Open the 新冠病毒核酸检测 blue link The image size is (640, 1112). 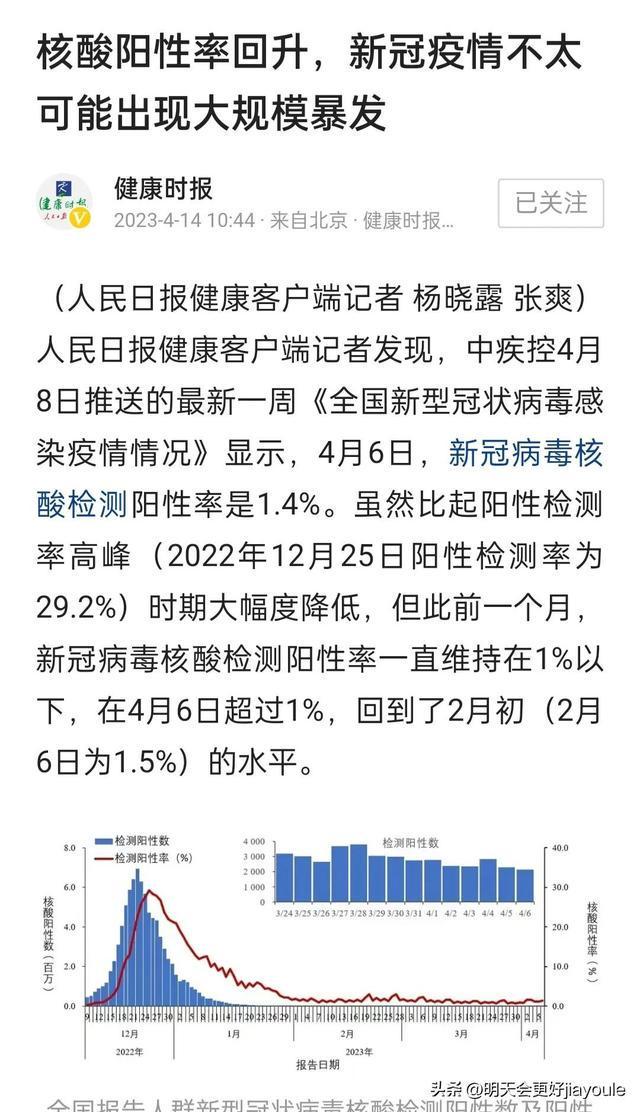coord(525,454)
